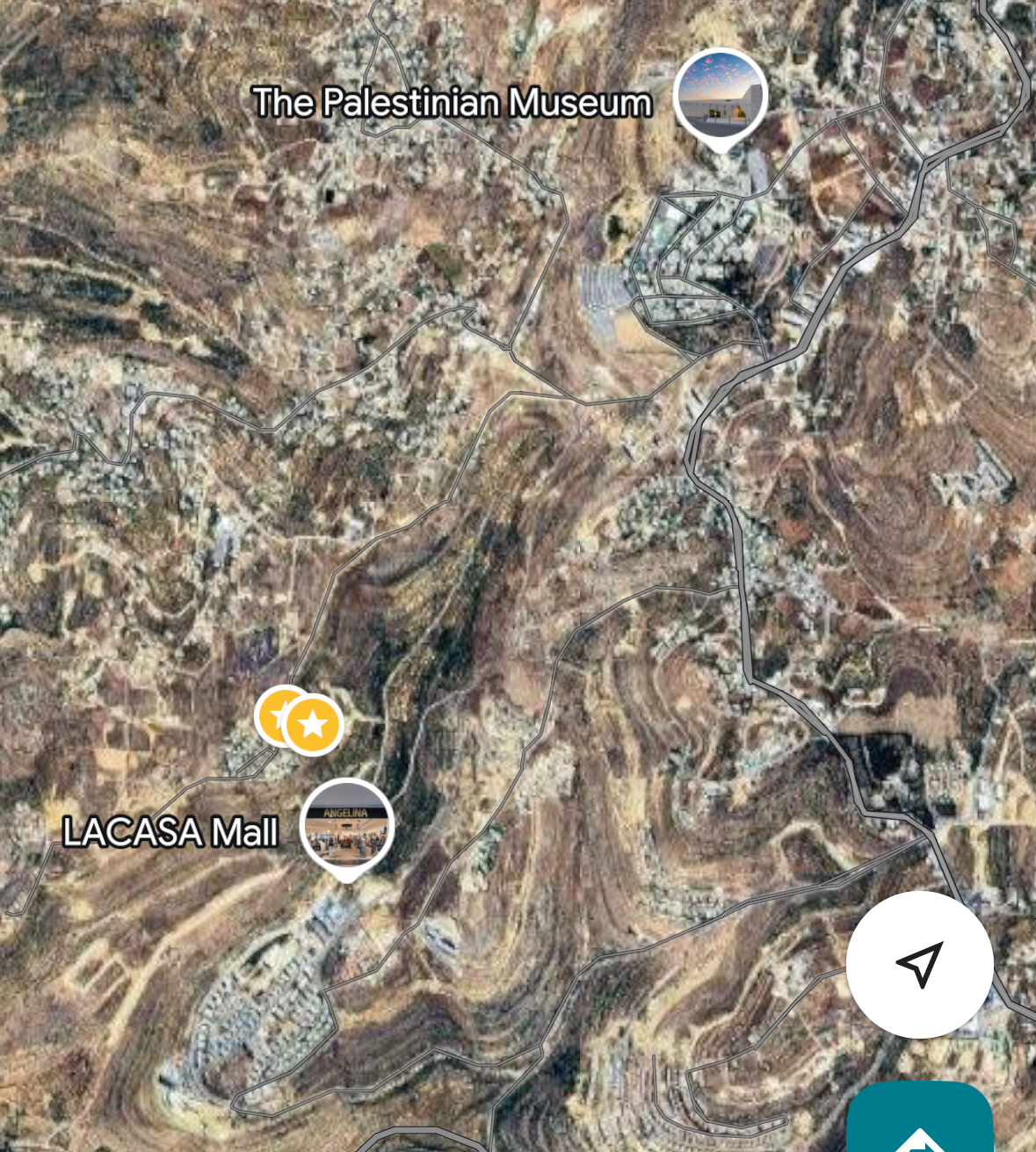
Task: Start directions with the teal button
Action: [x=920, y=1125]
